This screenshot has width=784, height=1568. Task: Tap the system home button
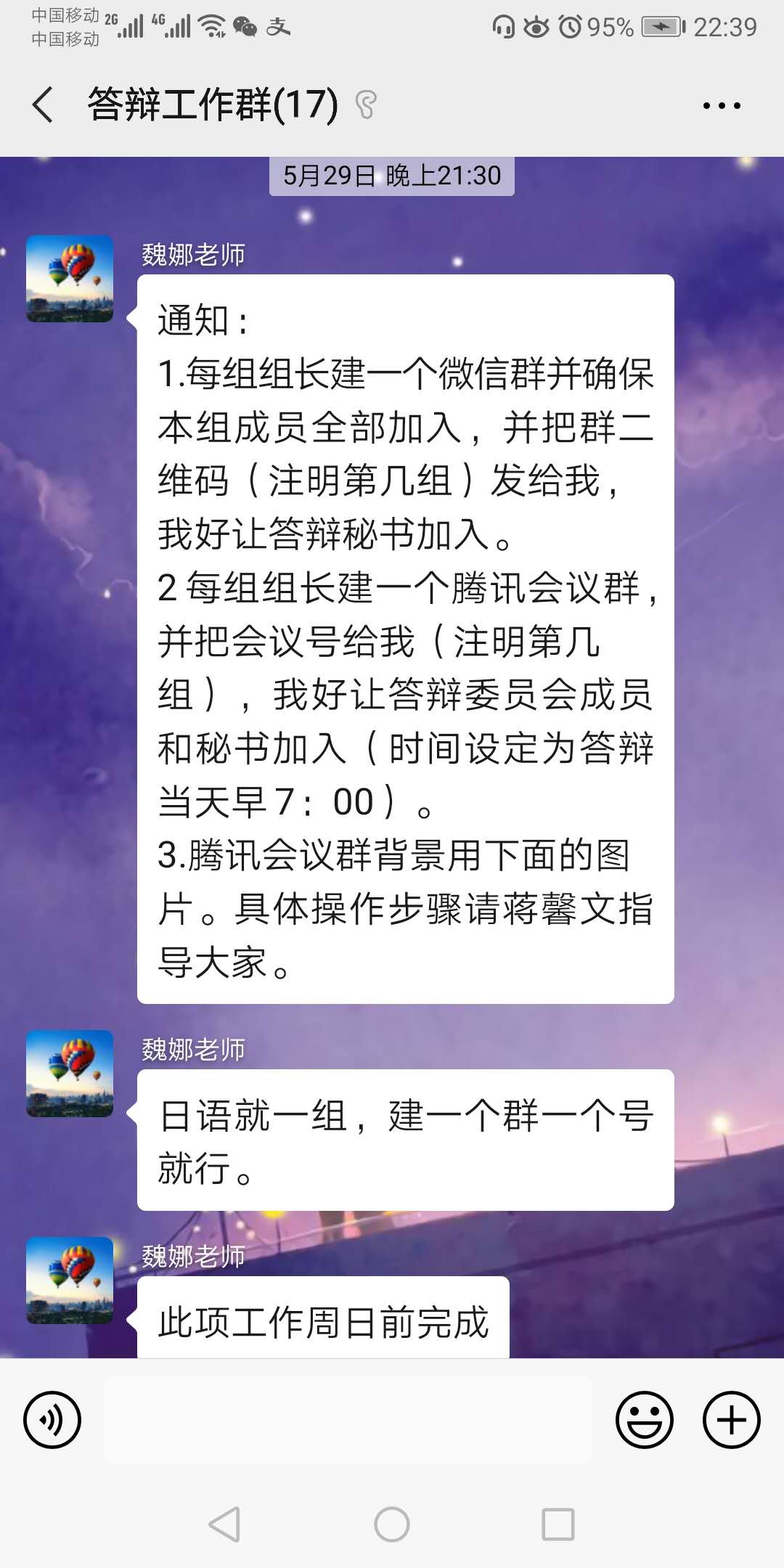click(x=392, y=1524)
